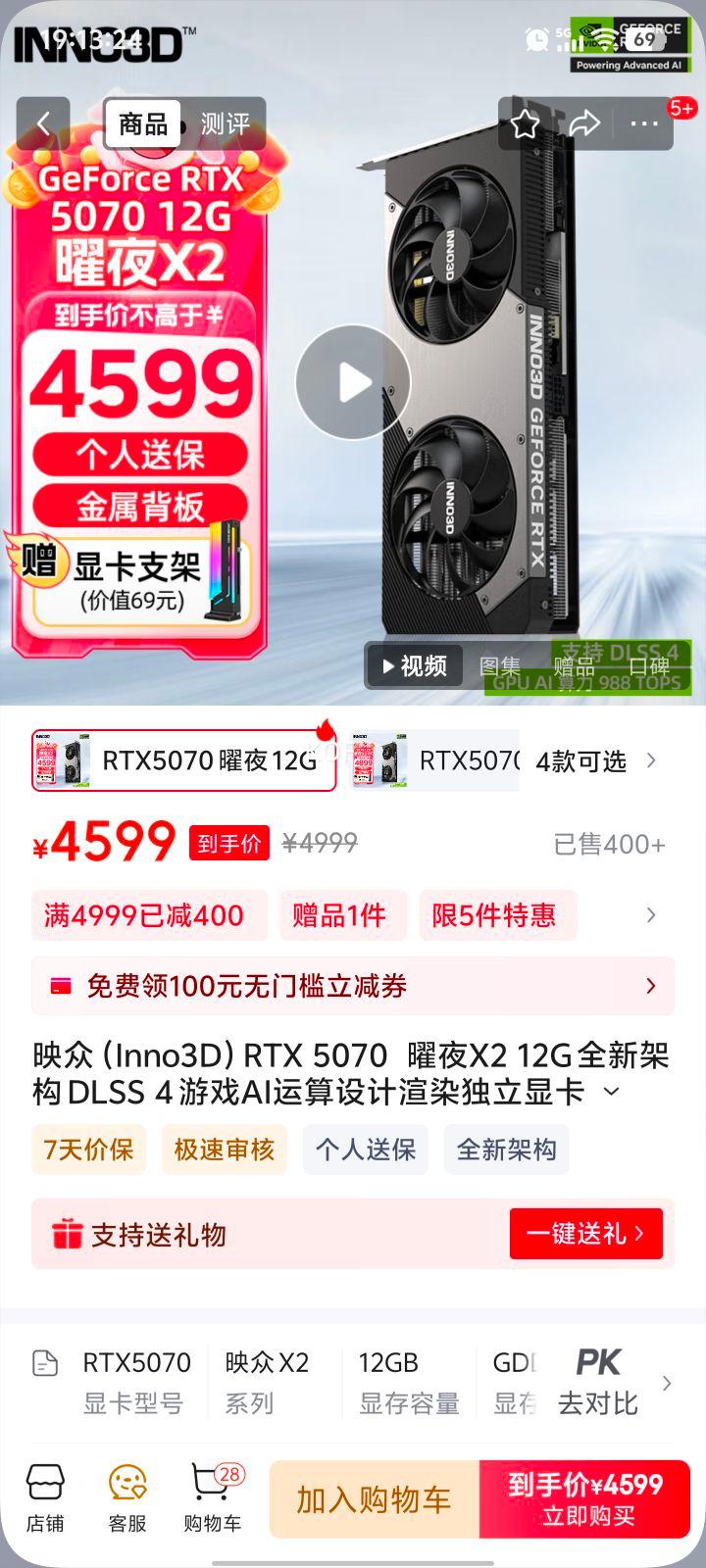The image size is (706, 1568).
Task: Contact 客服 customer service
Action: coord(127,1497)
